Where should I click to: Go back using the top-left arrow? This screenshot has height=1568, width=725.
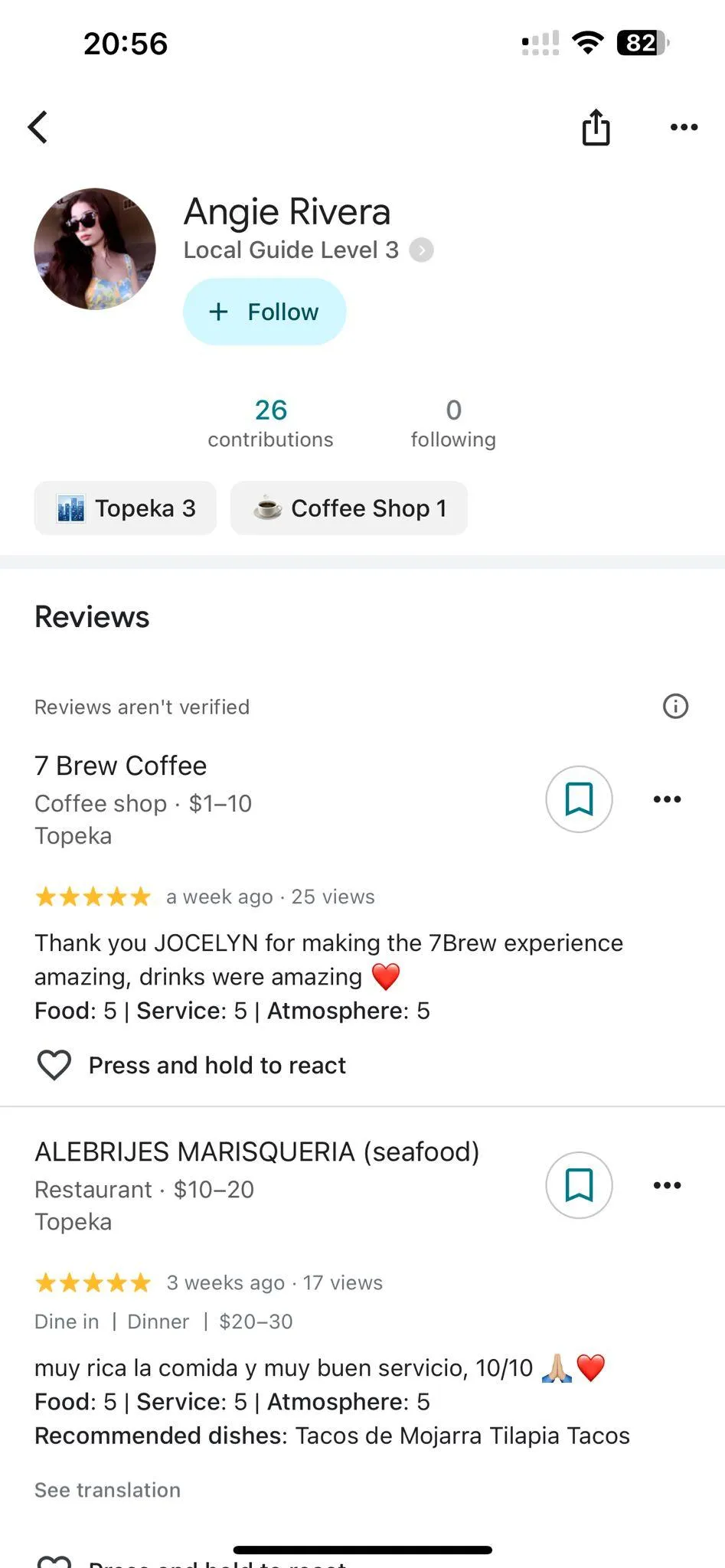pos(38,127)
